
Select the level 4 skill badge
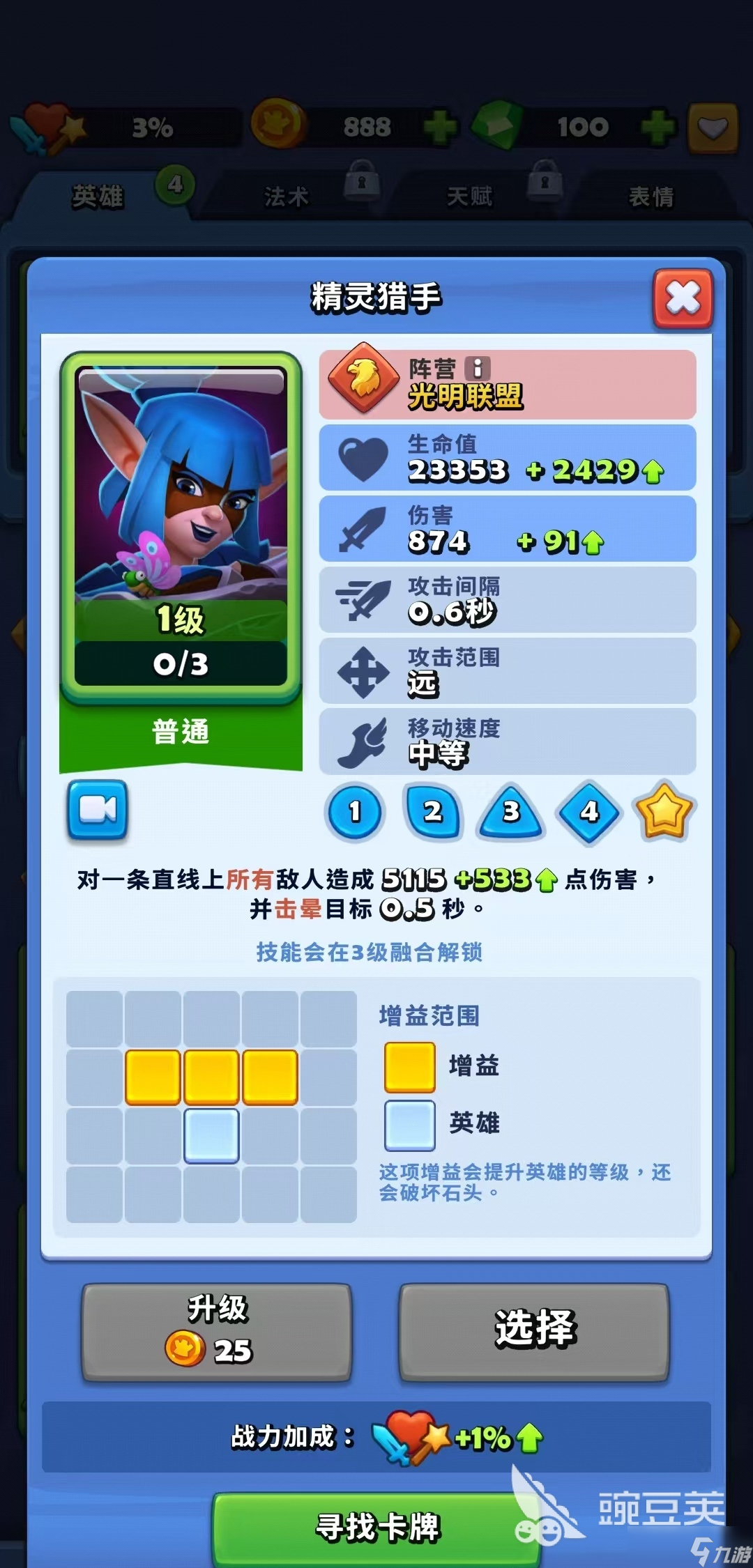tap(589, 811)
